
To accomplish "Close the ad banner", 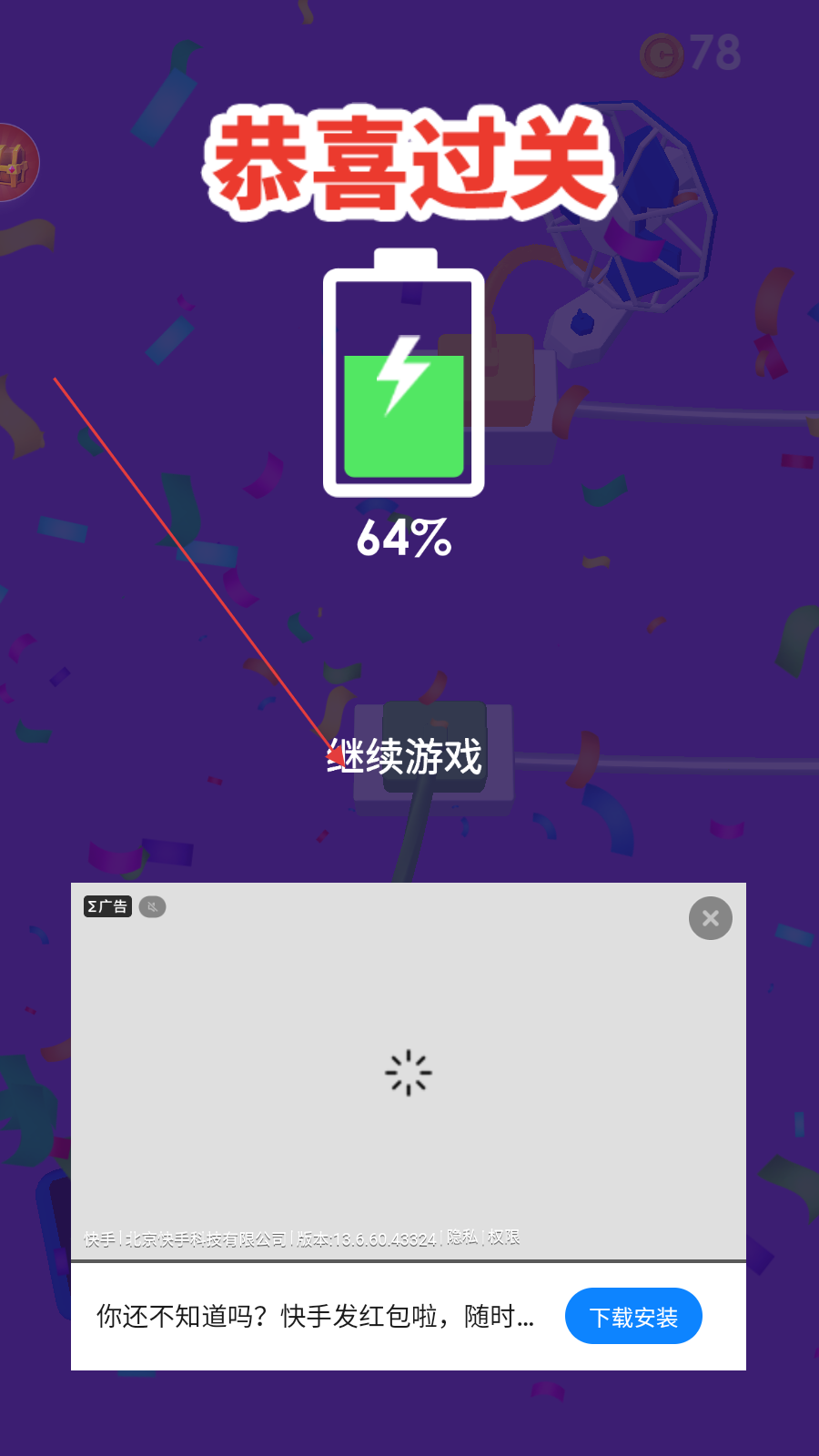I will (x=711, y=918).
